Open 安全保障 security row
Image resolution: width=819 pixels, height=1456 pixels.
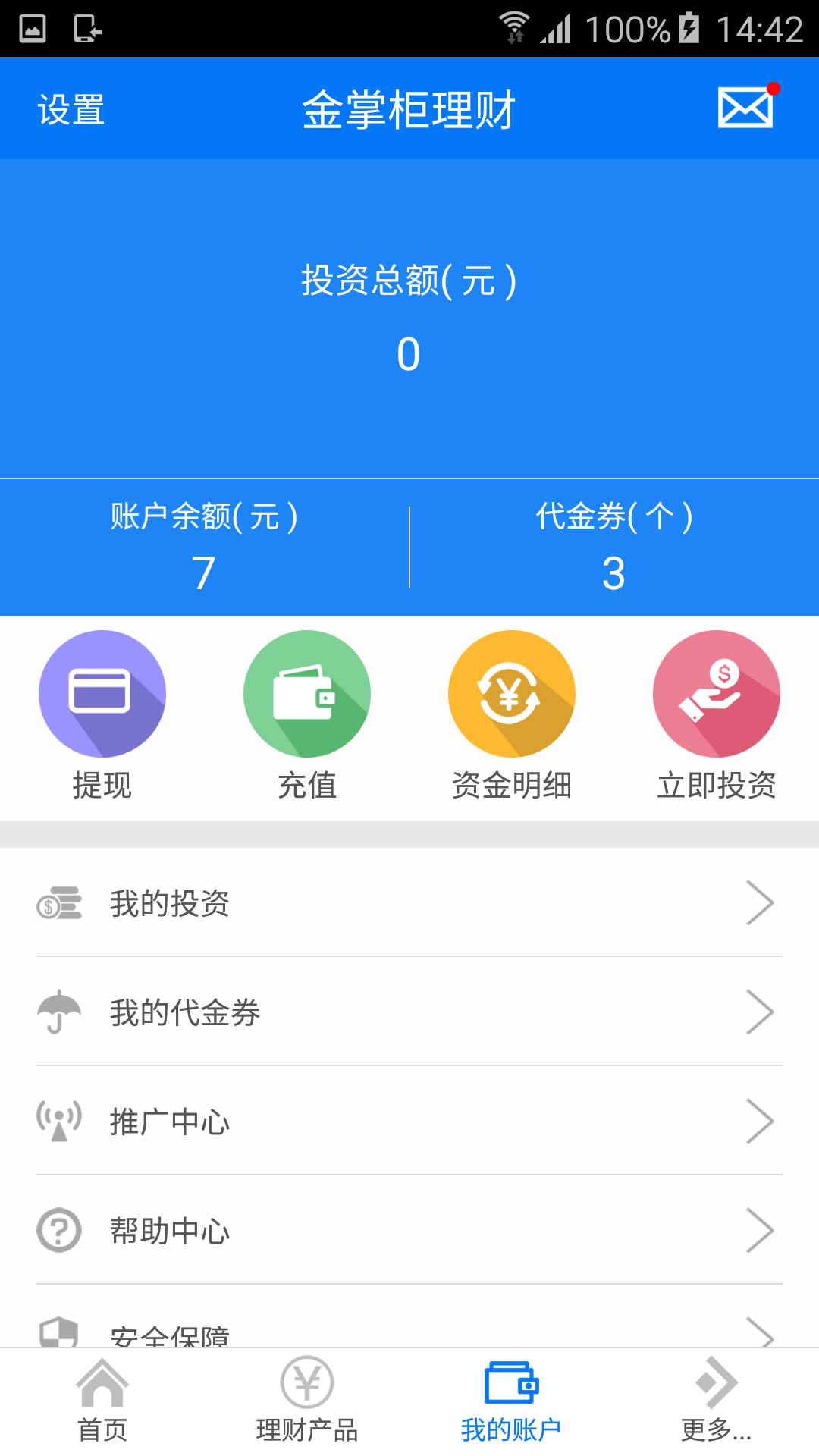409,1331
